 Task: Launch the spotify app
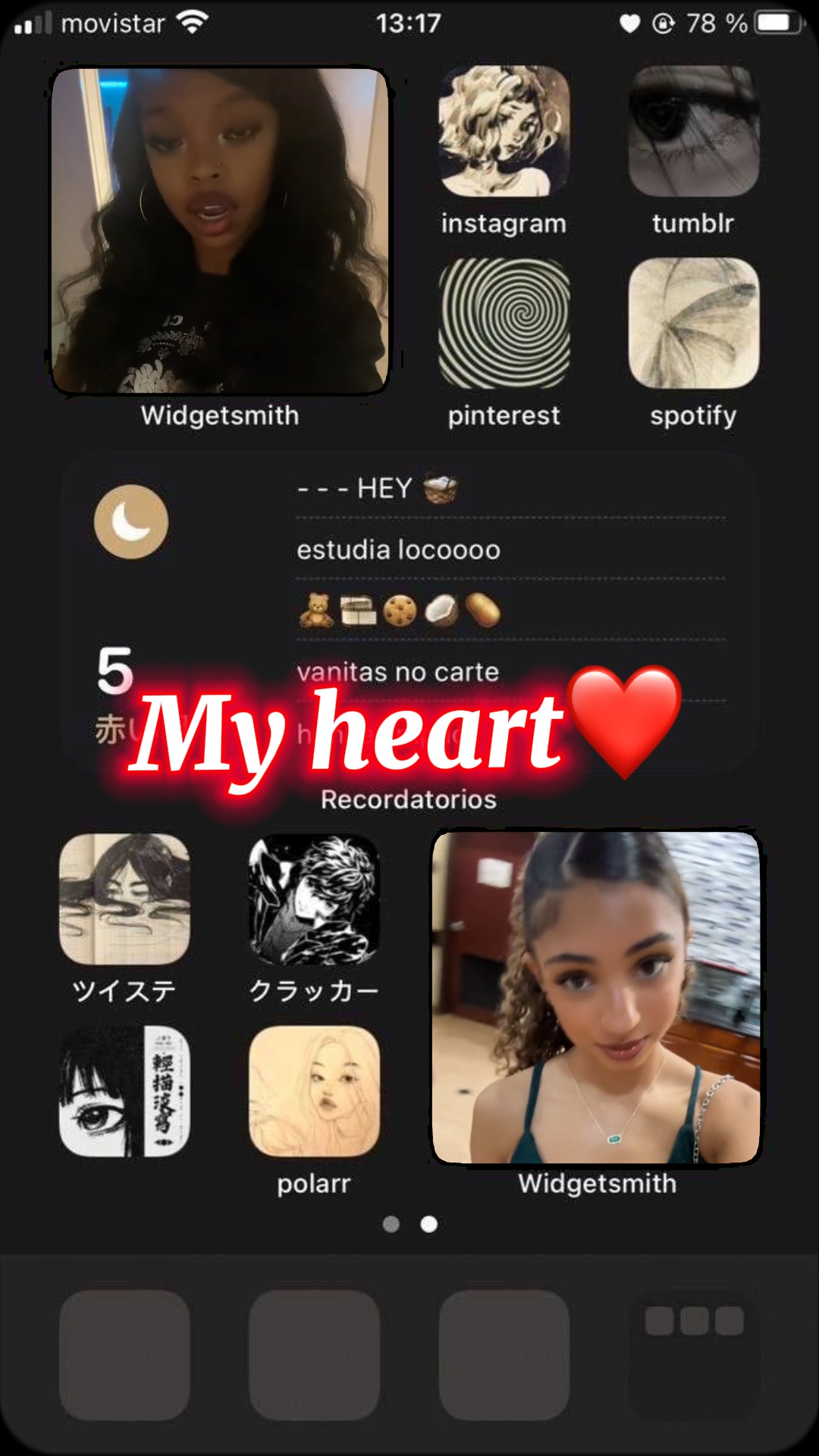(x=693, y=323)
